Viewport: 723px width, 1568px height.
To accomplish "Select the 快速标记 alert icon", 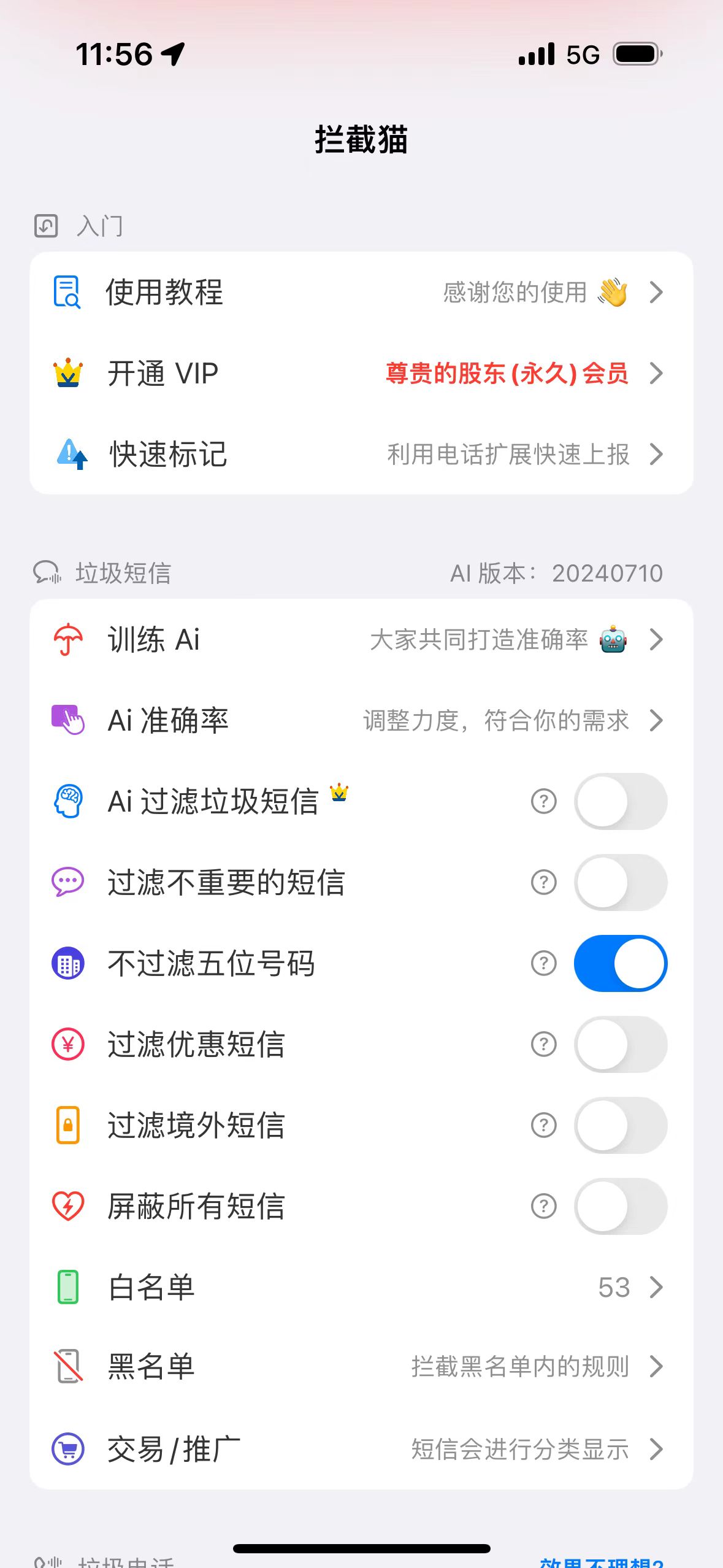I will [67, 455].
